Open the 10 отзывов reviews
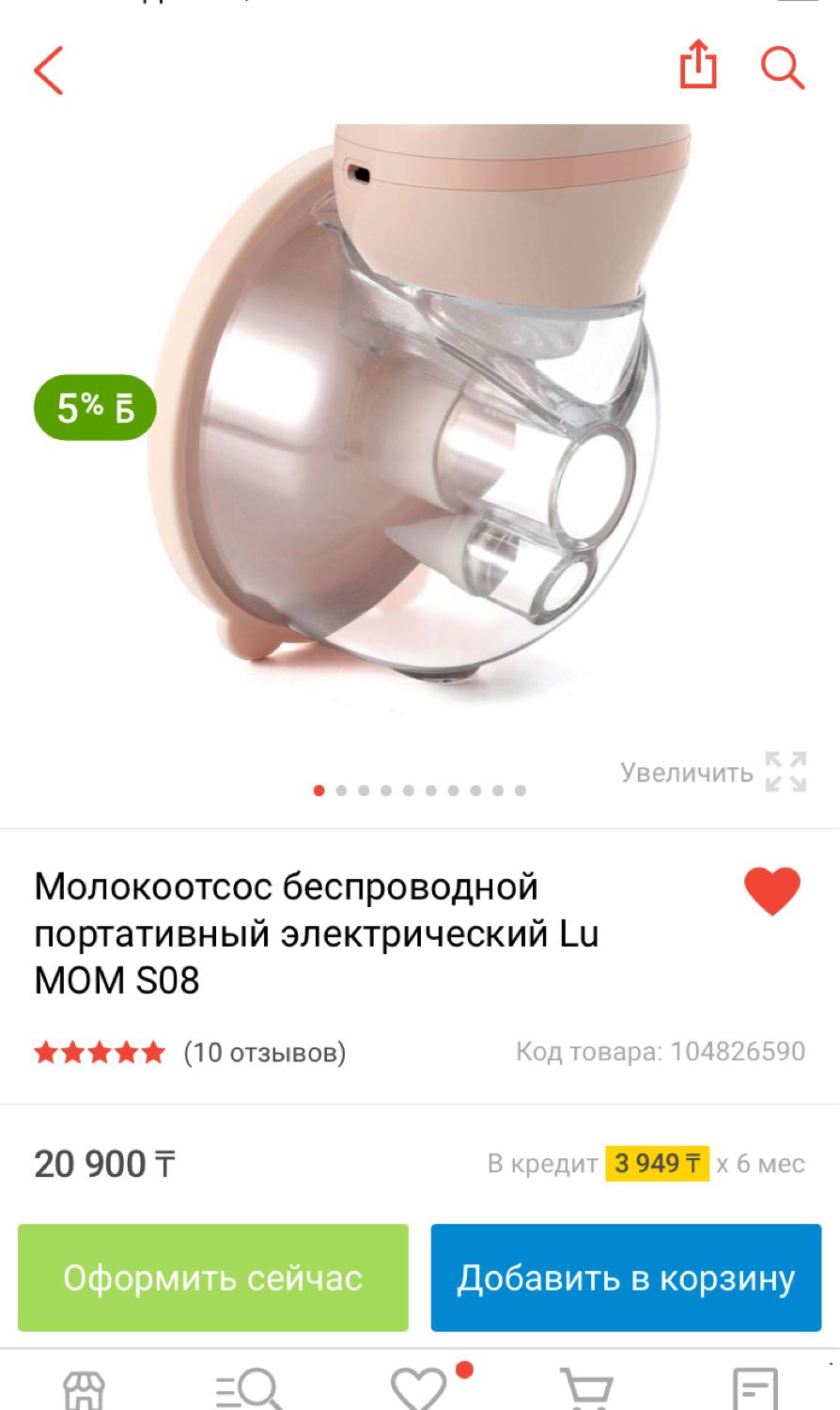 (264, 1052)
